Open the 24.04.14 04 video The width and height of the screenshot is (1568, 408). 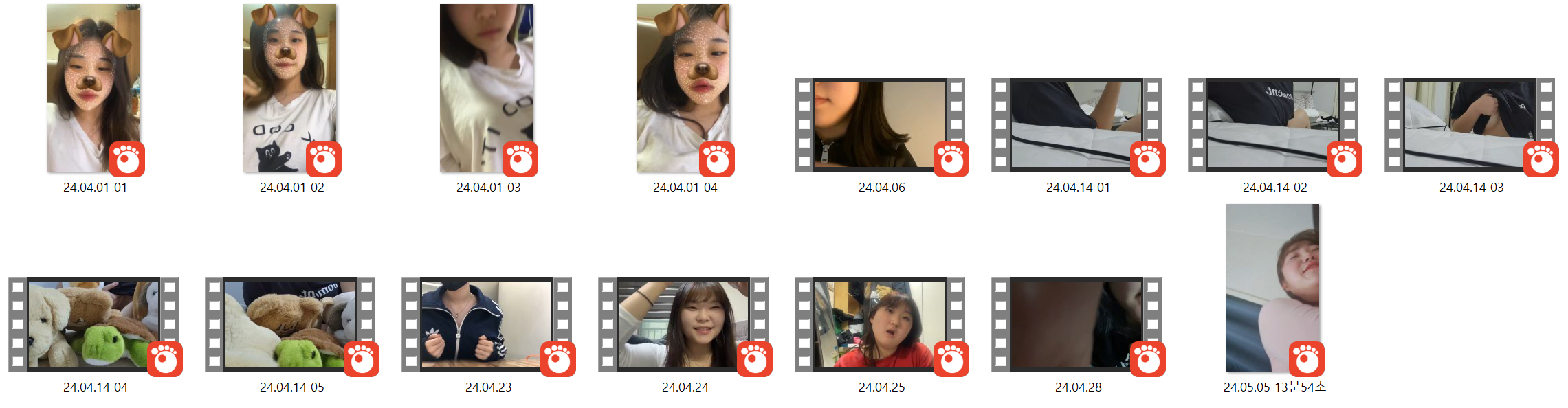click(x=93, y=324)
